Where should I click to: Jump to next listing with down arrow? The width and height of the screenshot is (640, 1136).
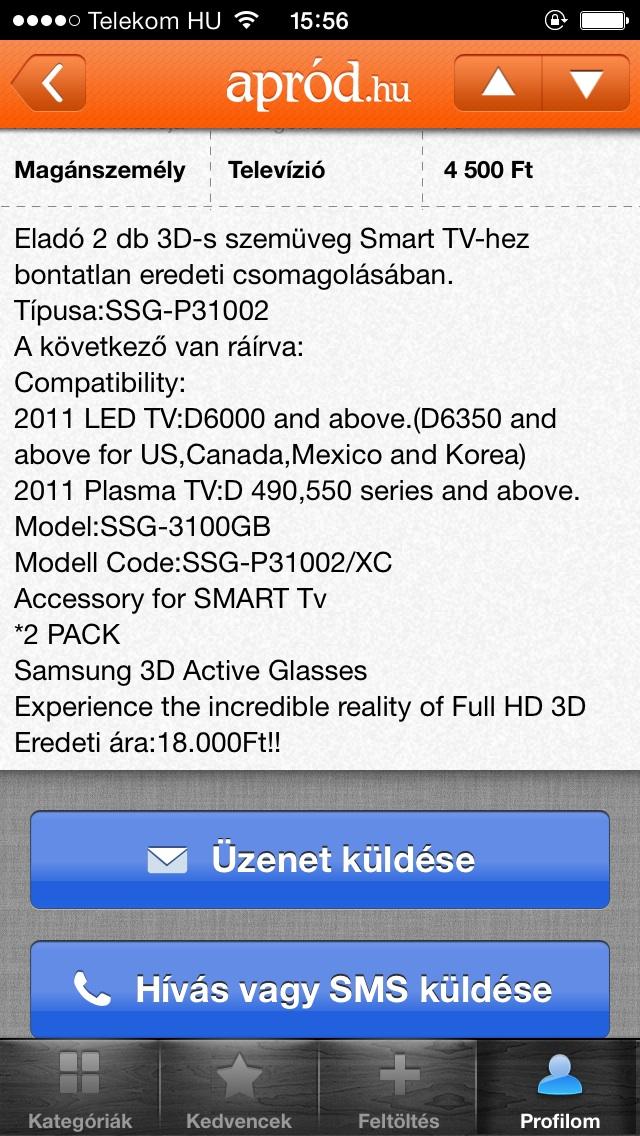coord(585,83)
